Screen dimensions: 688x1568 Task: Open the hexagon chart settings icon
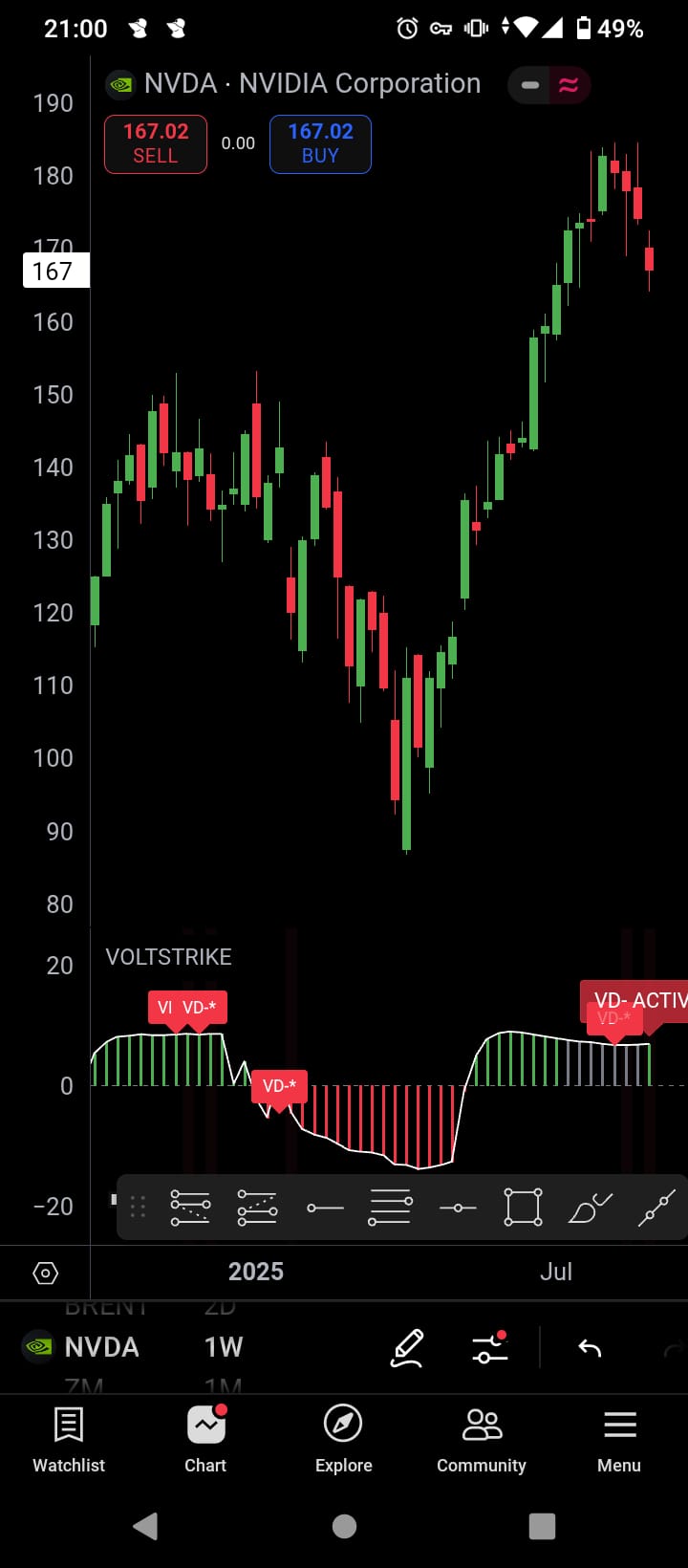pos(45,1273)
